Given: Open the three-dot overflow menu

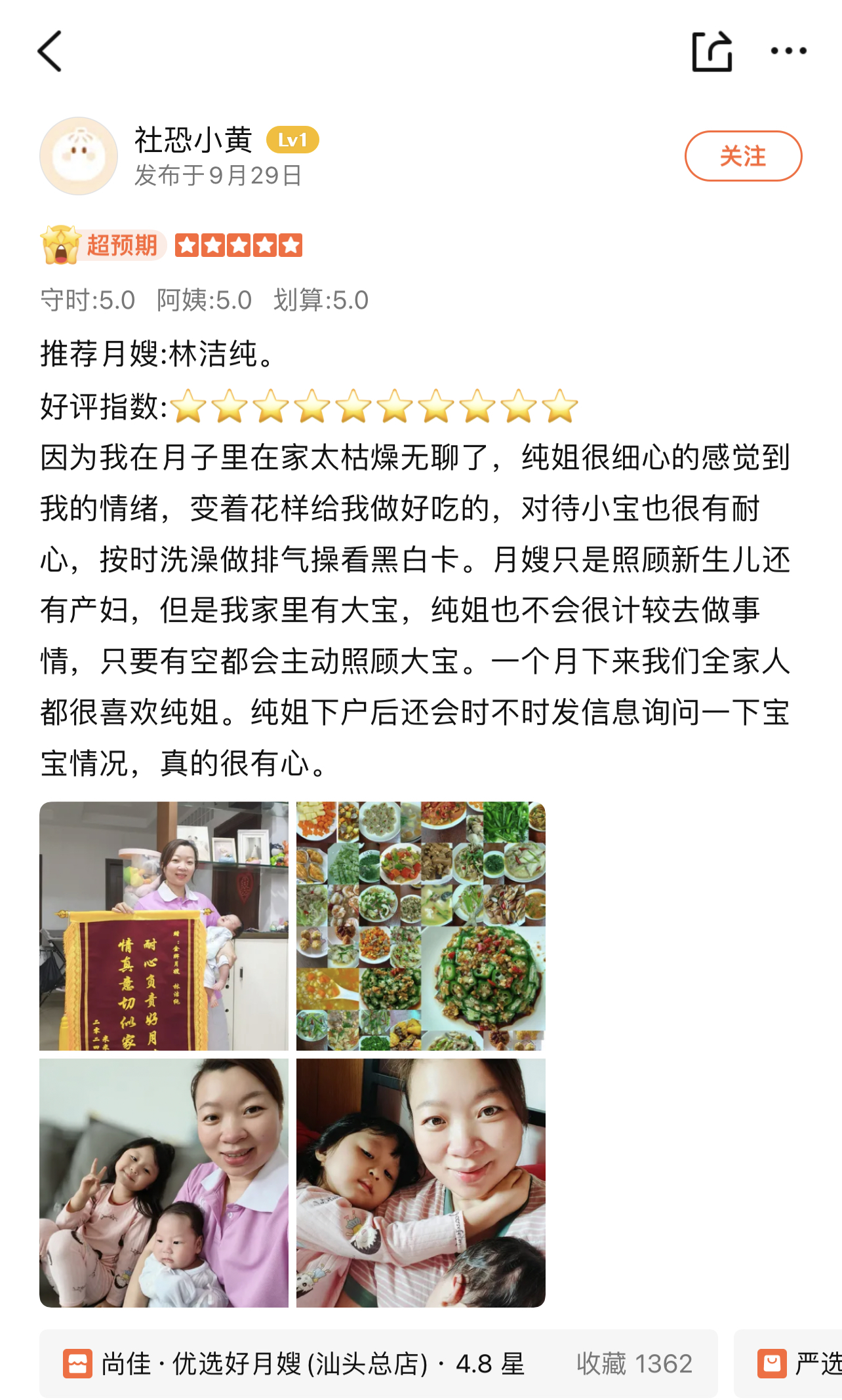Looking at the screenshot, I should coord(788,51).
